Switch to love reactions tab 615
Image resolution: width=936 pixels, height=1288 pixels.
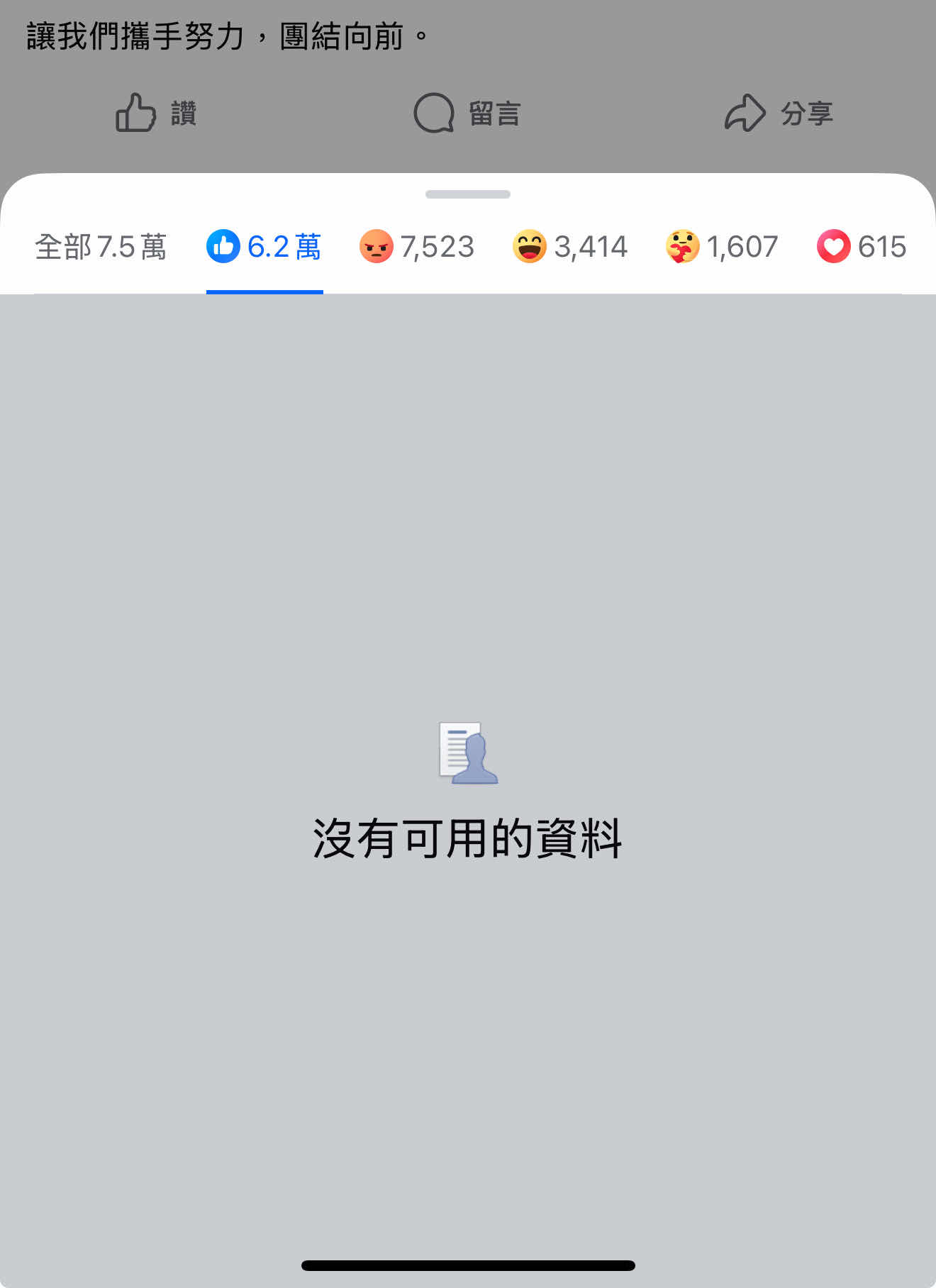[862, 248]
